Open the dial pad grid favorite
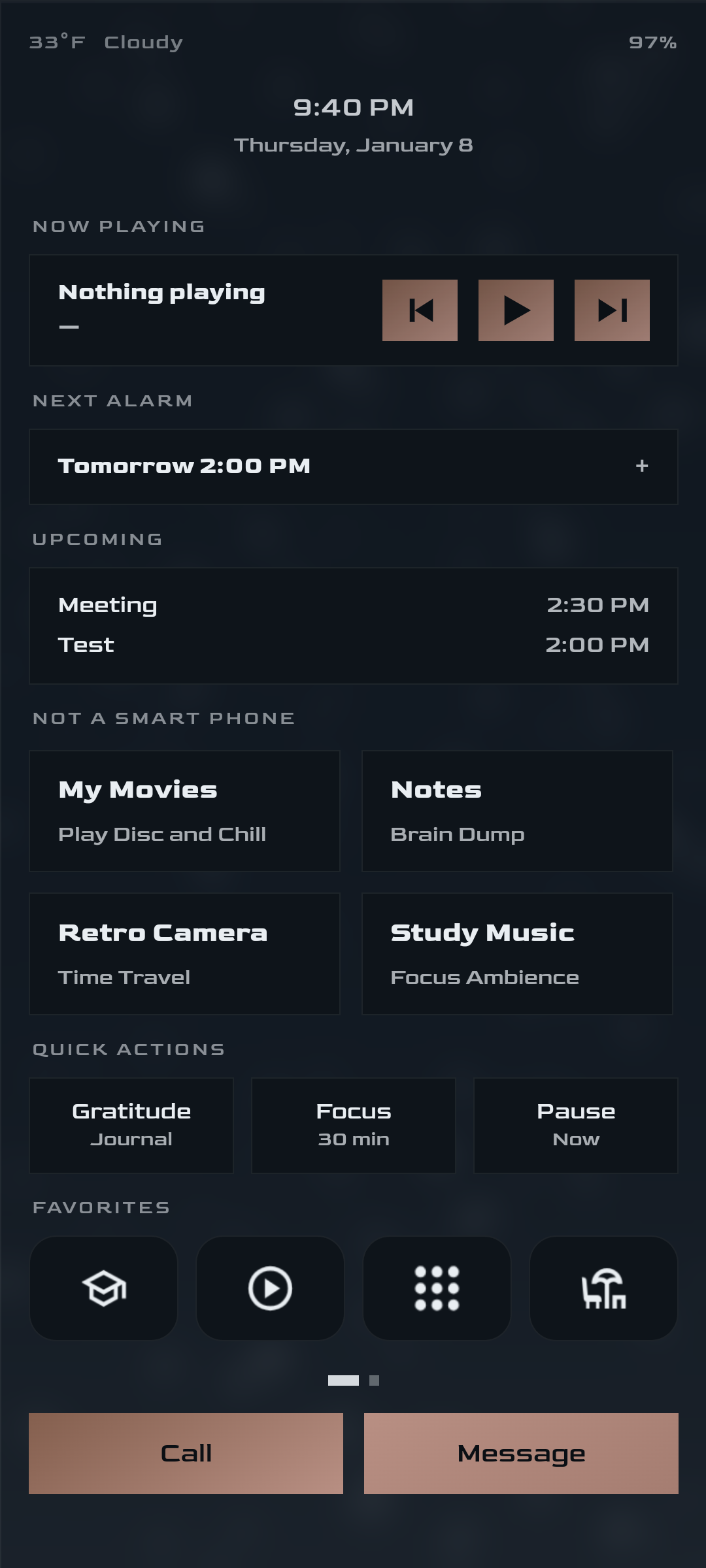706x1568 pixels. [x=437, y=1288]
